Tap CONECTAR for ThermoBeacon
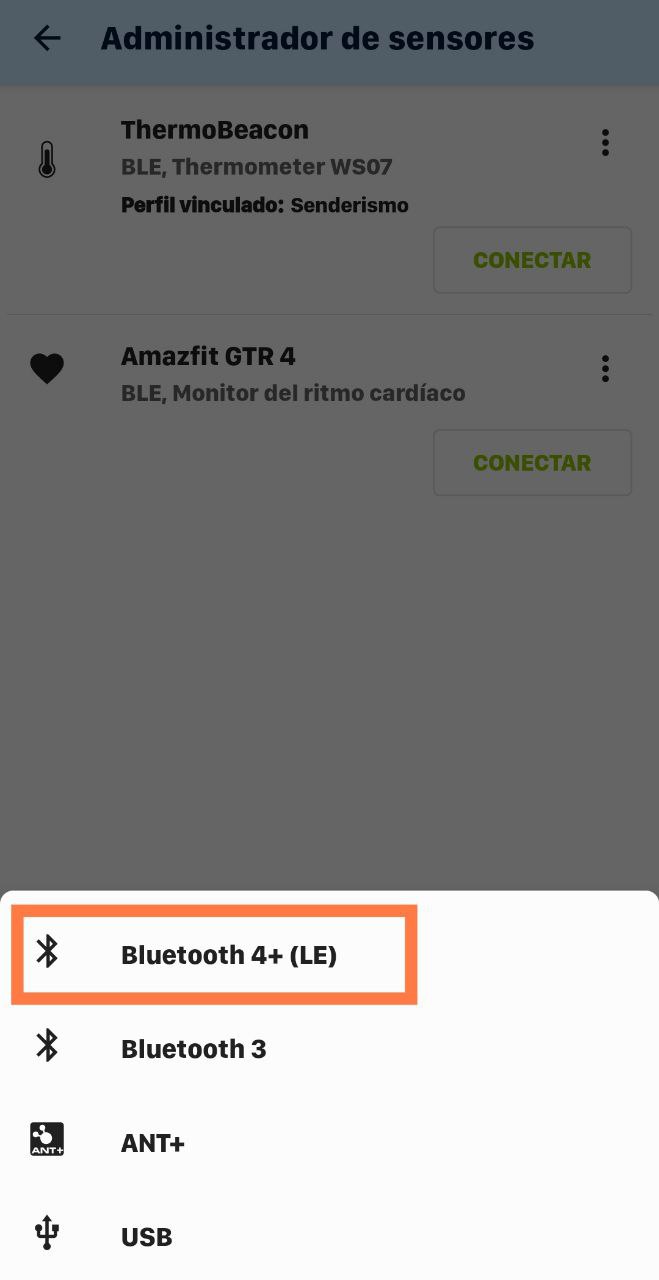The width and height of the screenshot is (659, 1280). [x=532, y=260]
